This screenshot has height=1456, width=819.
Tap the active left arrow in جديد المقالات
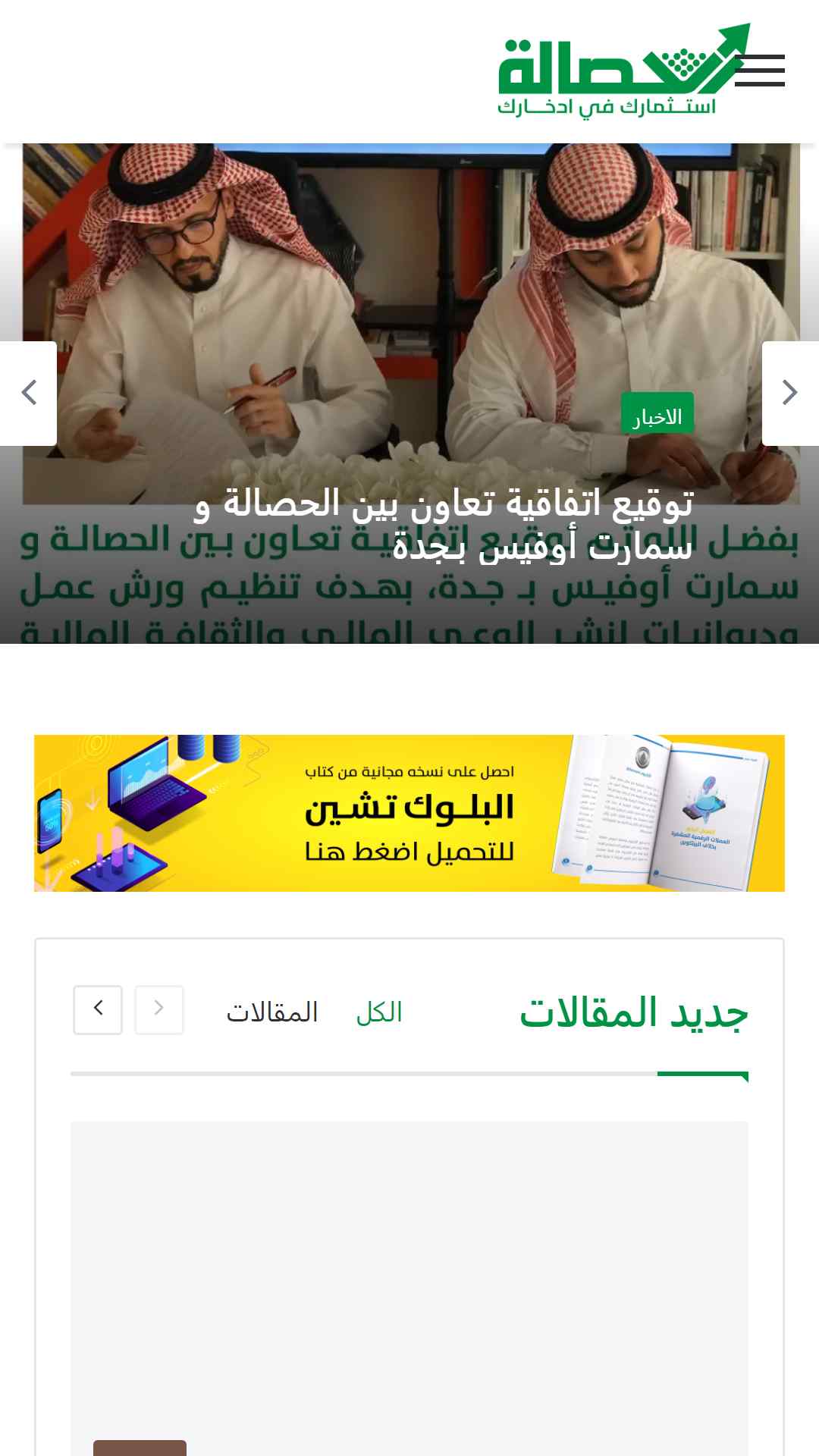pos(98,1009)
